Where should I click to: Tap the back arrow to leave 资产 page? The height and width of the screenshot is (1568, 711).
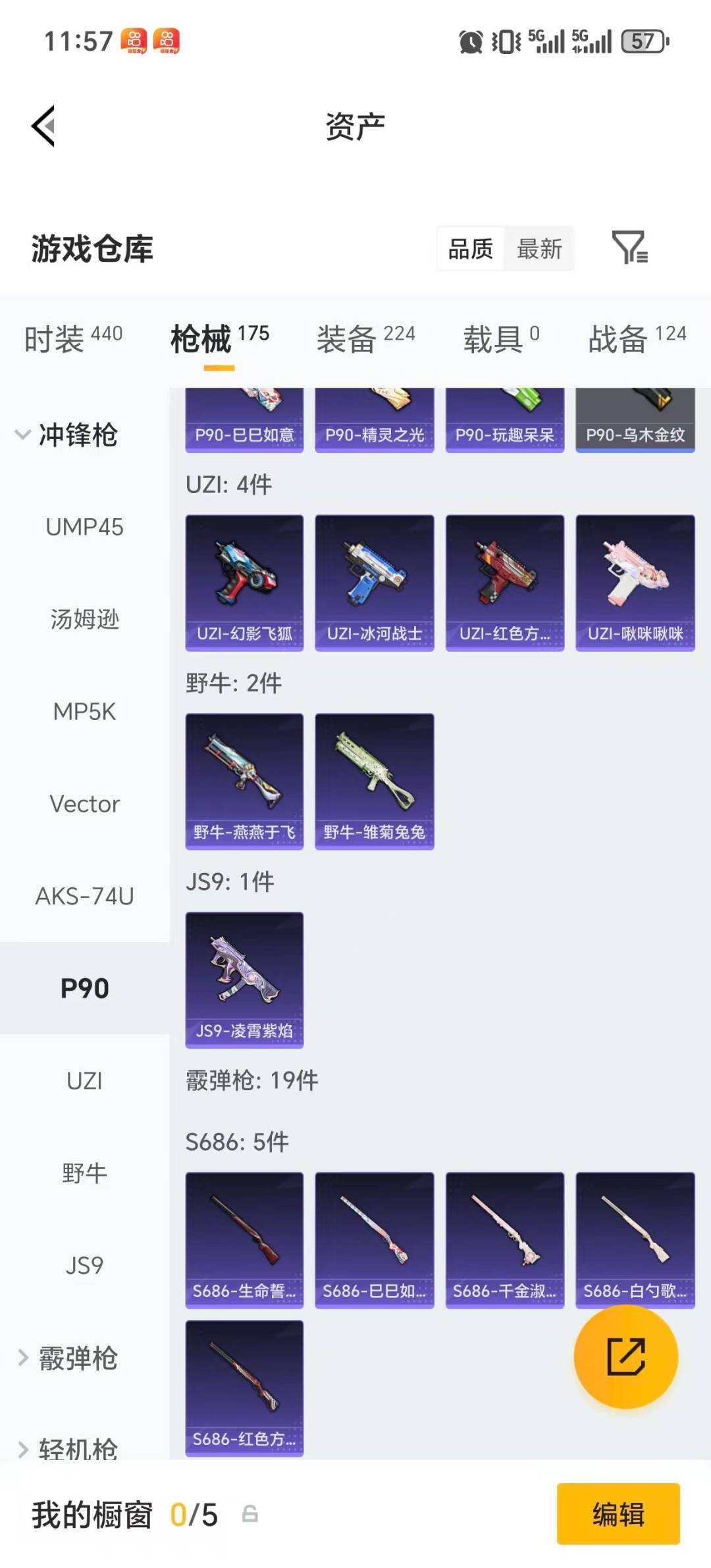tap(43, 125)
